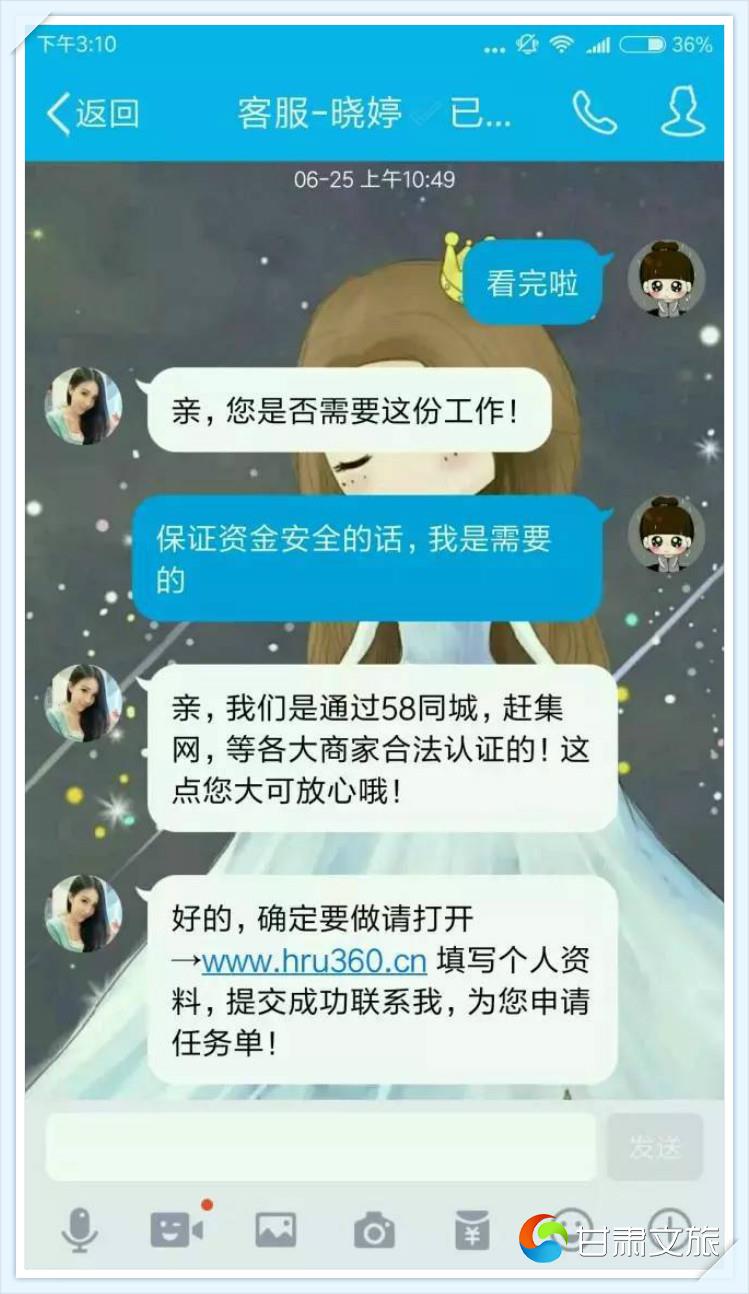
Task: Record a voice message with the microphone
Action: coord(80,1229)
